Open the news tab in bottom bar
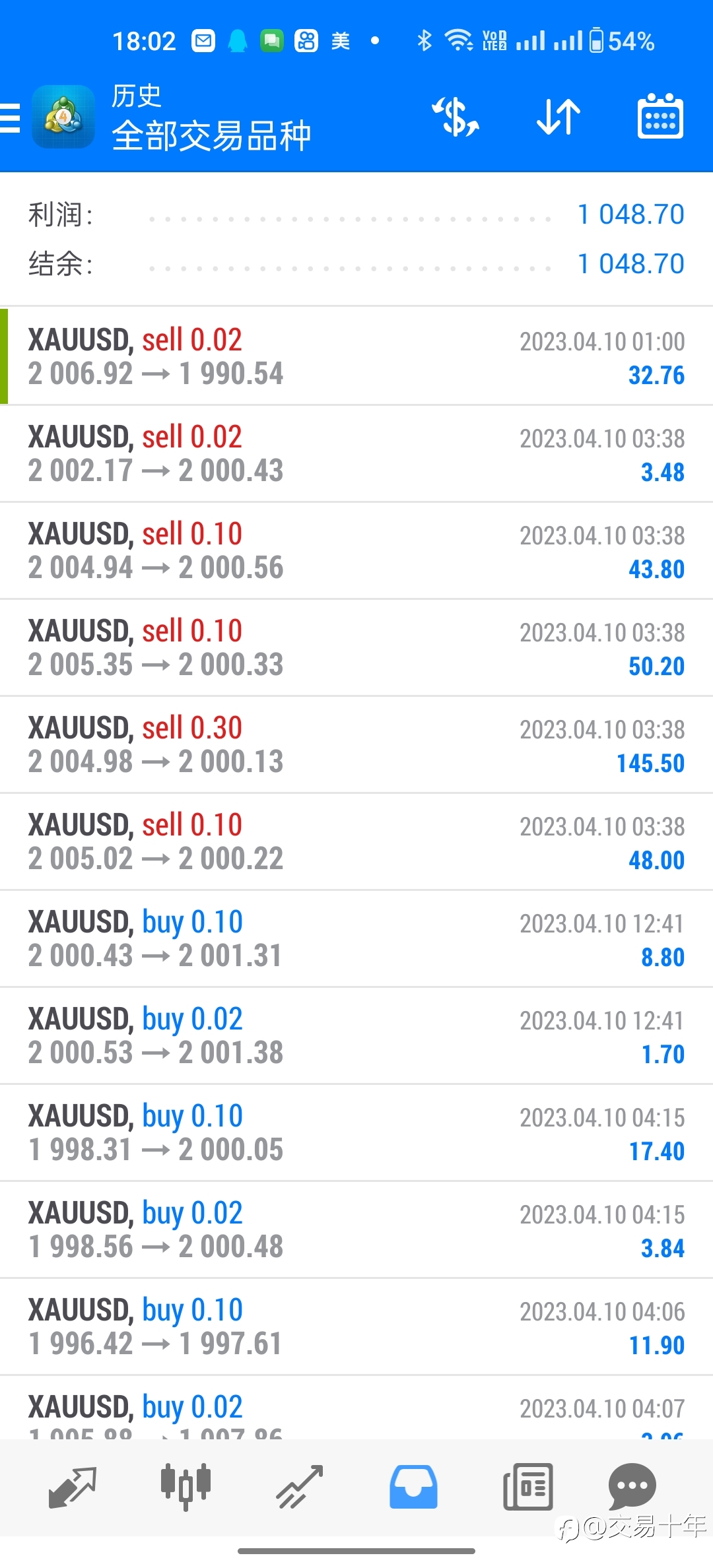This screenshot has width=713, height=1568. tap(527, 1487)
